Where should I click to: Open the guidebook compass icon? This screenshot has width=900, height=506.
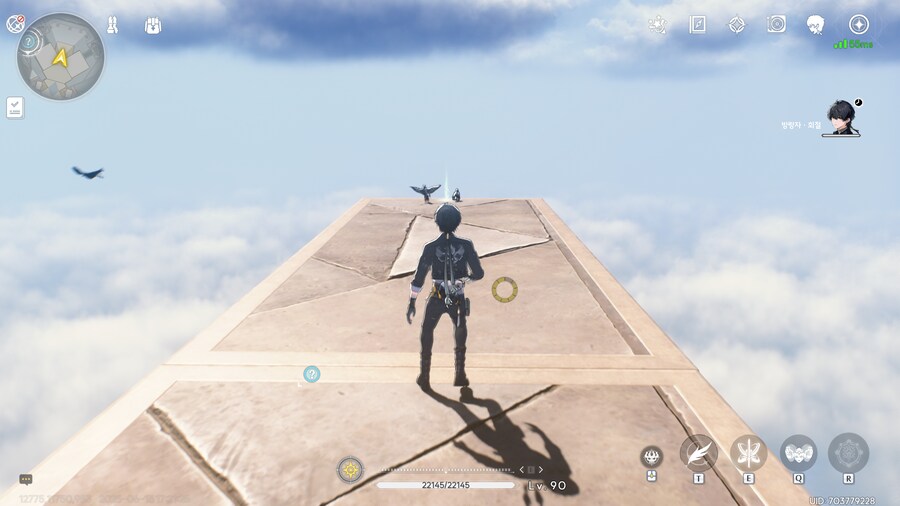(697, 24)
